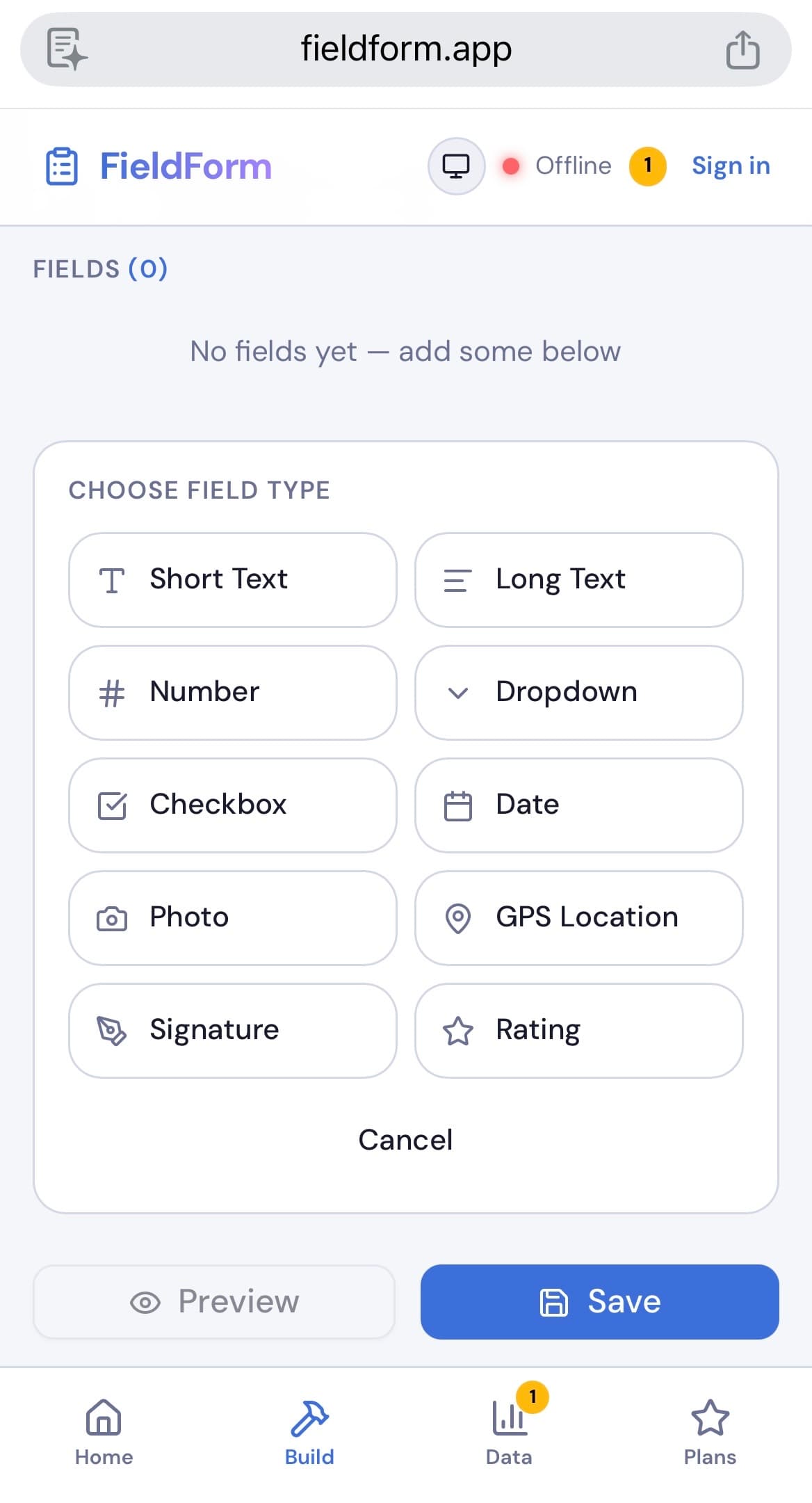Select the camera icon on the Photo field

point(113,917)
